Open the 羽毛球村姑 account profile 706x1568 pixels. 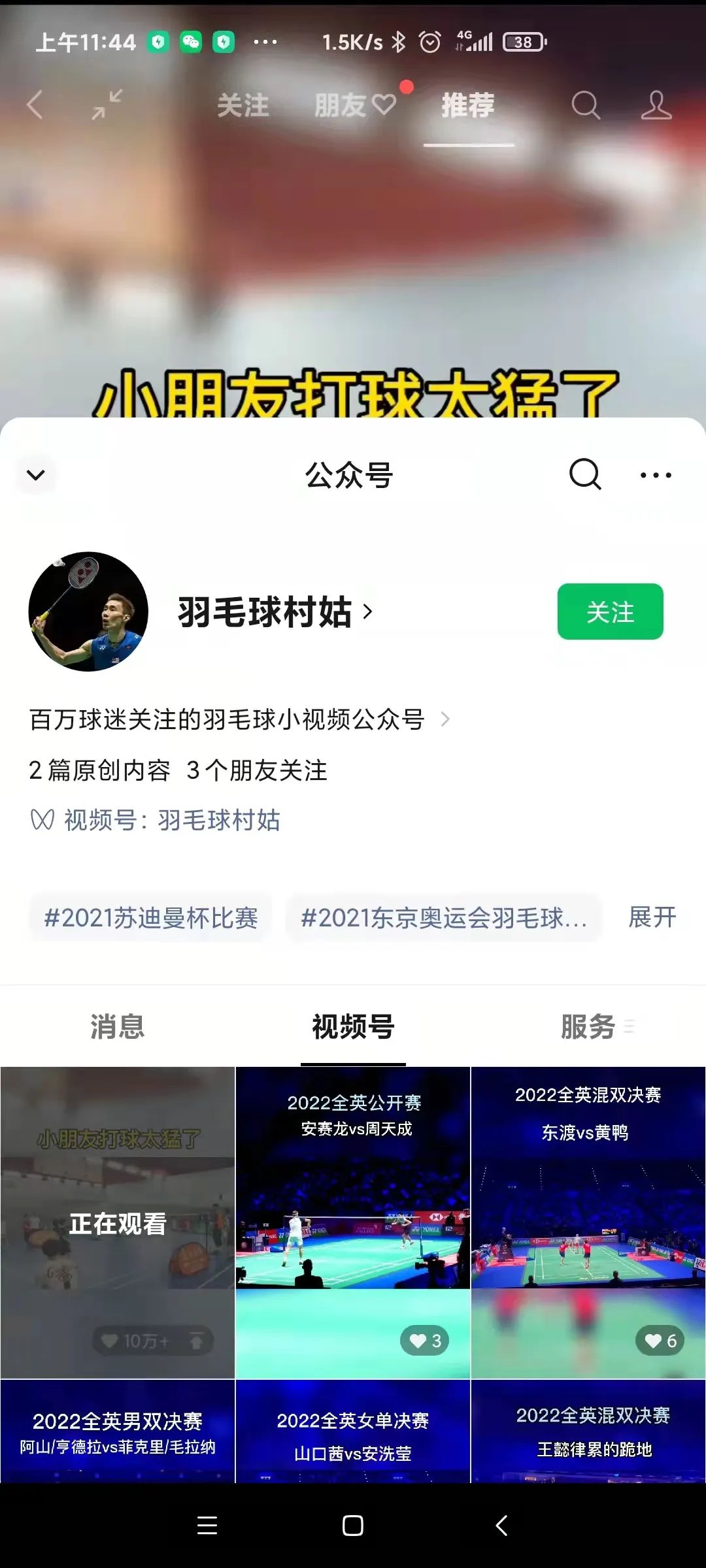(275, 612)
